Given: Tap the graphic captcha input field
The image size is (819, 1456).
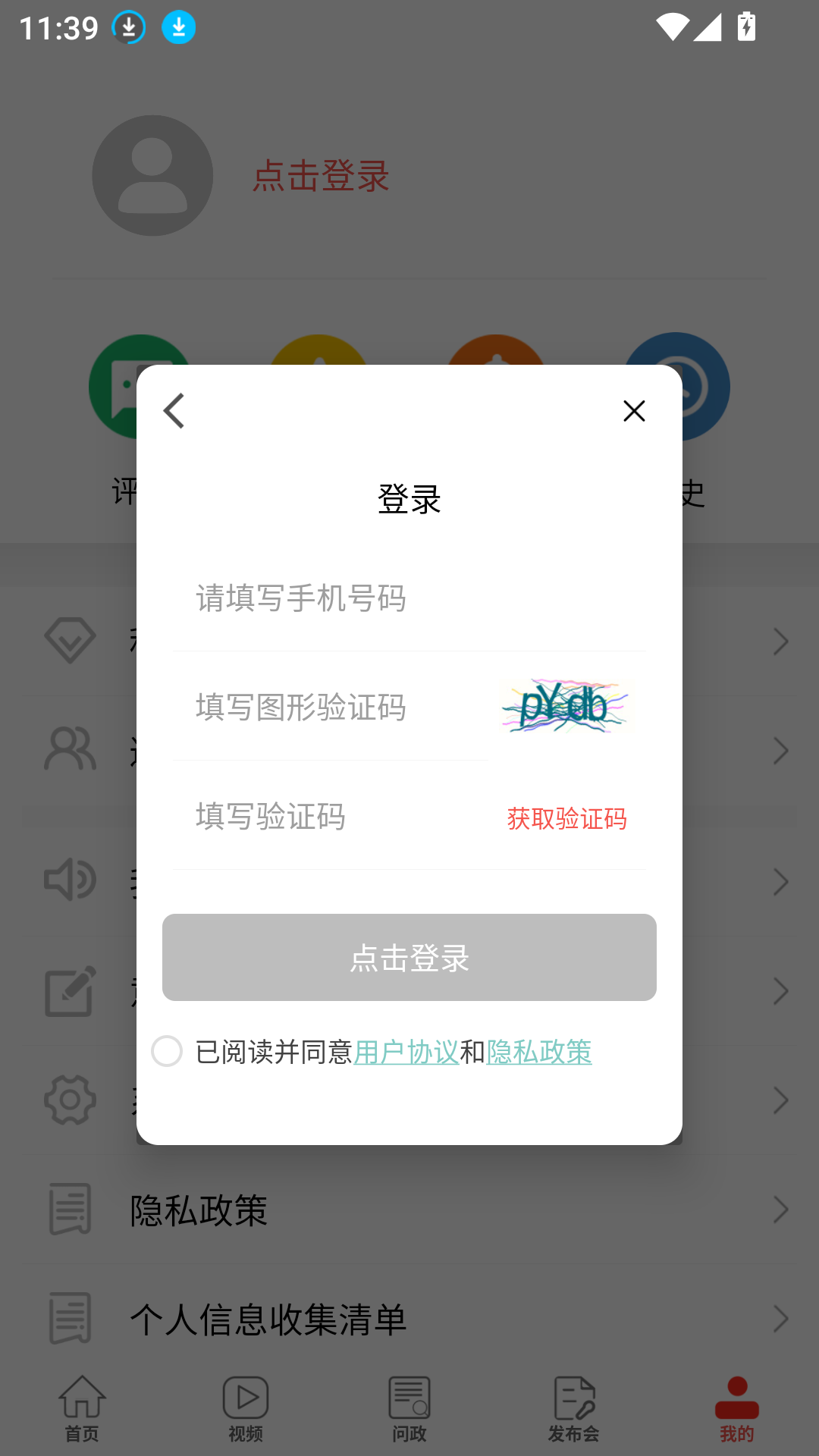Looking at the screenshot, I should (334, 707).
